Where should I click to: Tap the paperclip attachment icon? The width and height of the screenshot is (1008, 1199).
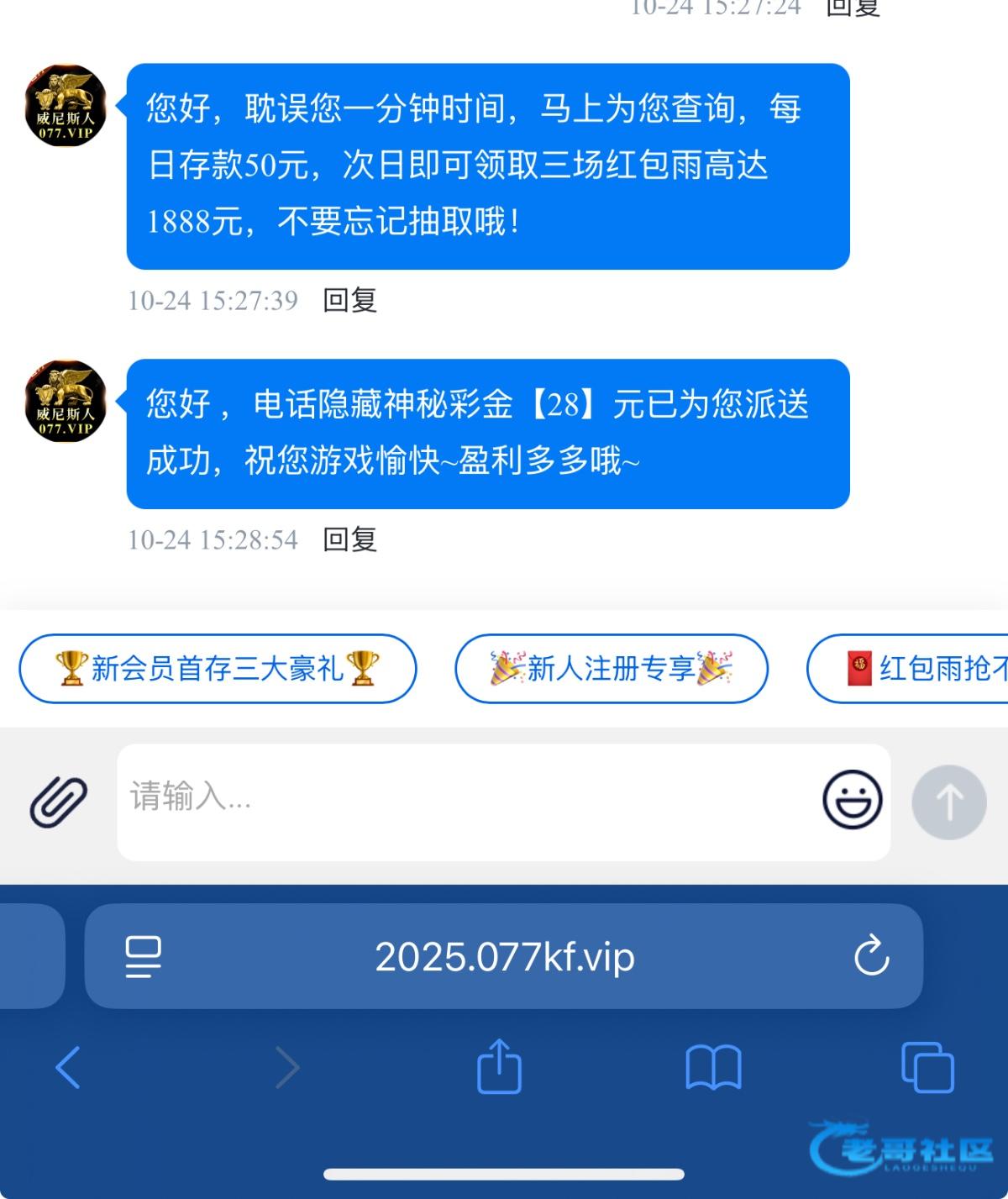tap(59, 802)
